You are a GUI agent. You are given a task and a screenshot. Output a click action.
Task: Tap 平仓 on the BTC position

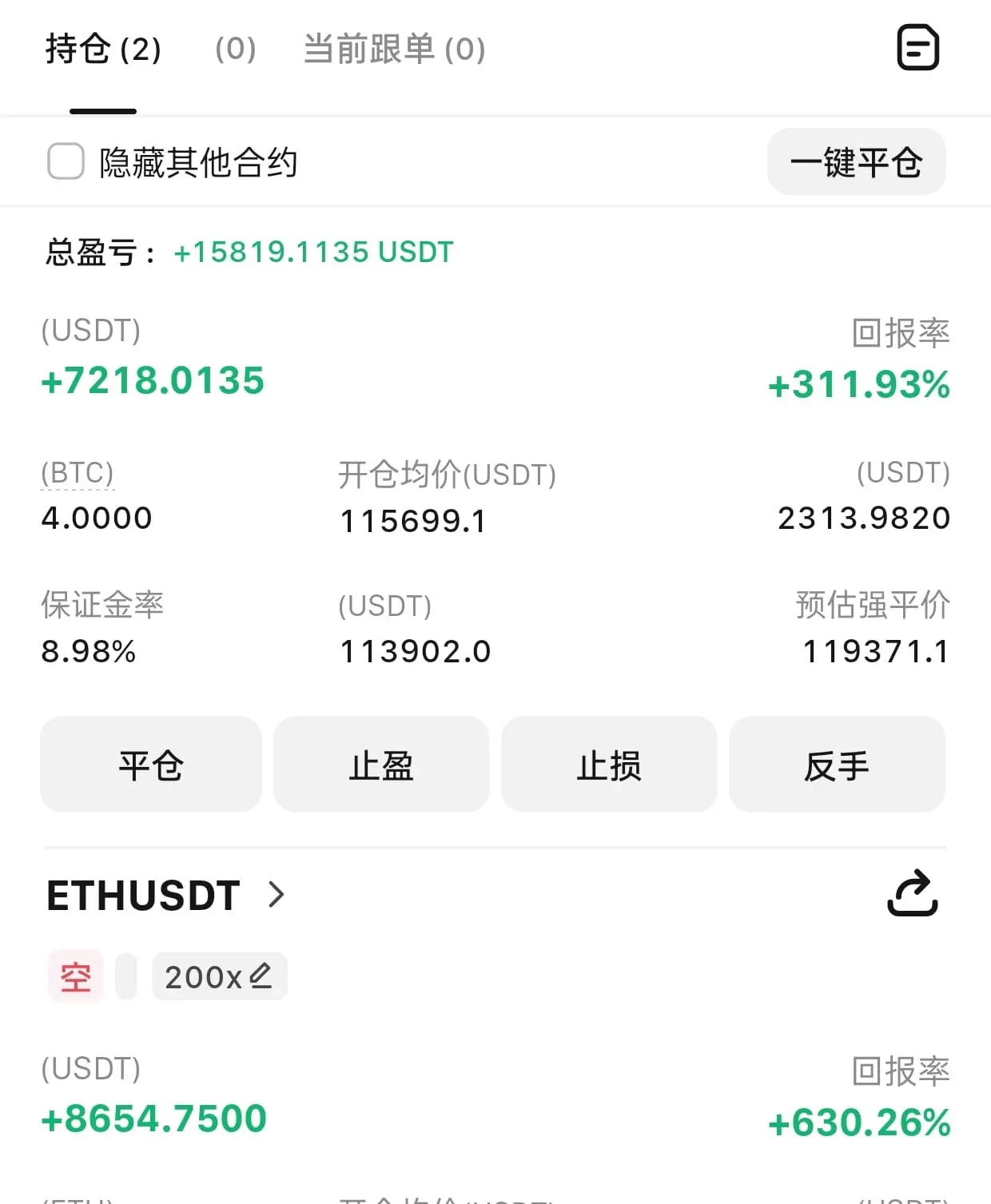pyautogui.click(x=151, y=765)
